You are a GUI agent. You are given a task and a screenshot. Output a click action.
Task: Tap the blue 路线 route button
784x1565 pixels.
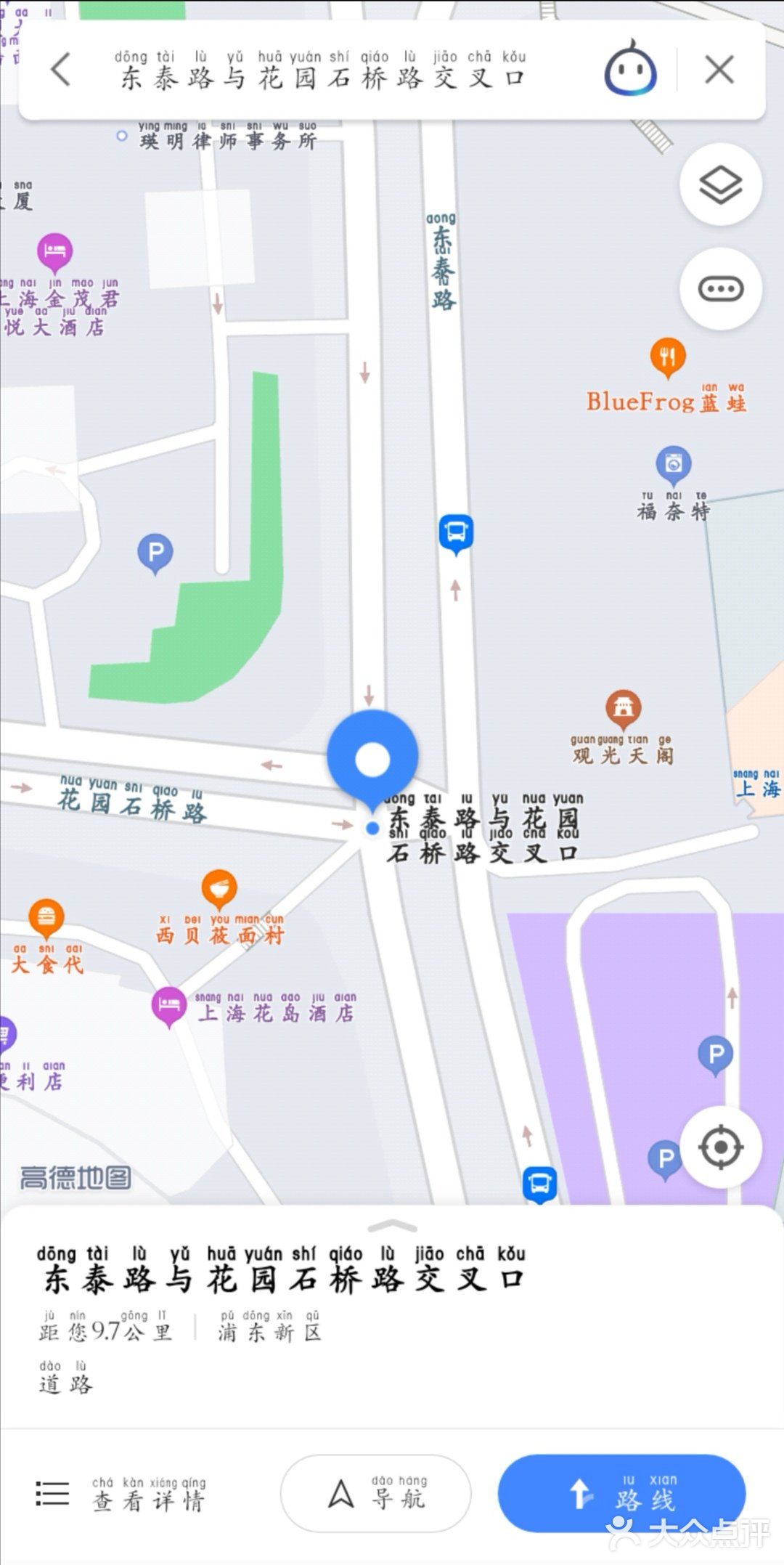tap(621, 1494)
